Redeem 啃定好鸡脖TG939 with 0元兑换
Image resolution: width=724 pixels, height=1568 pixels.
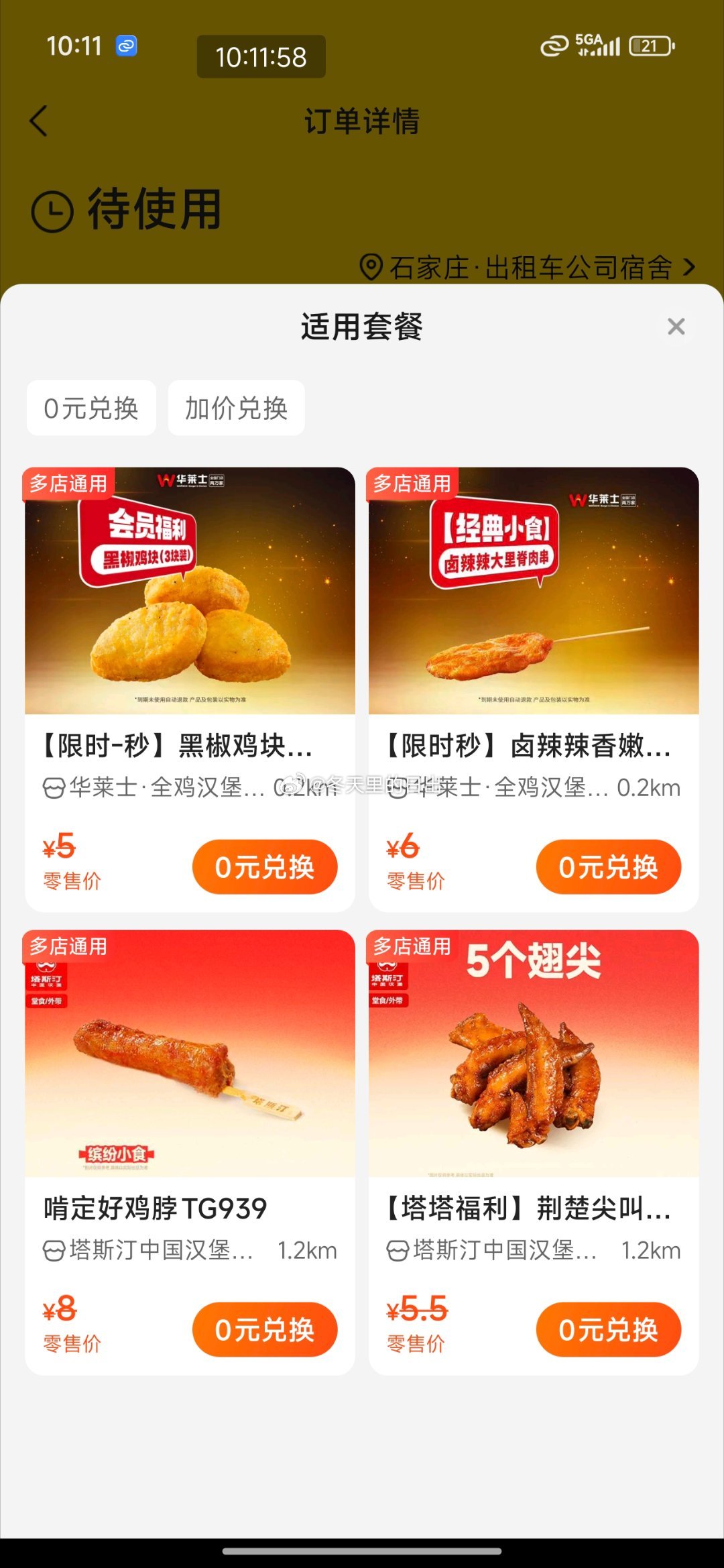[x=265, y=1329]
